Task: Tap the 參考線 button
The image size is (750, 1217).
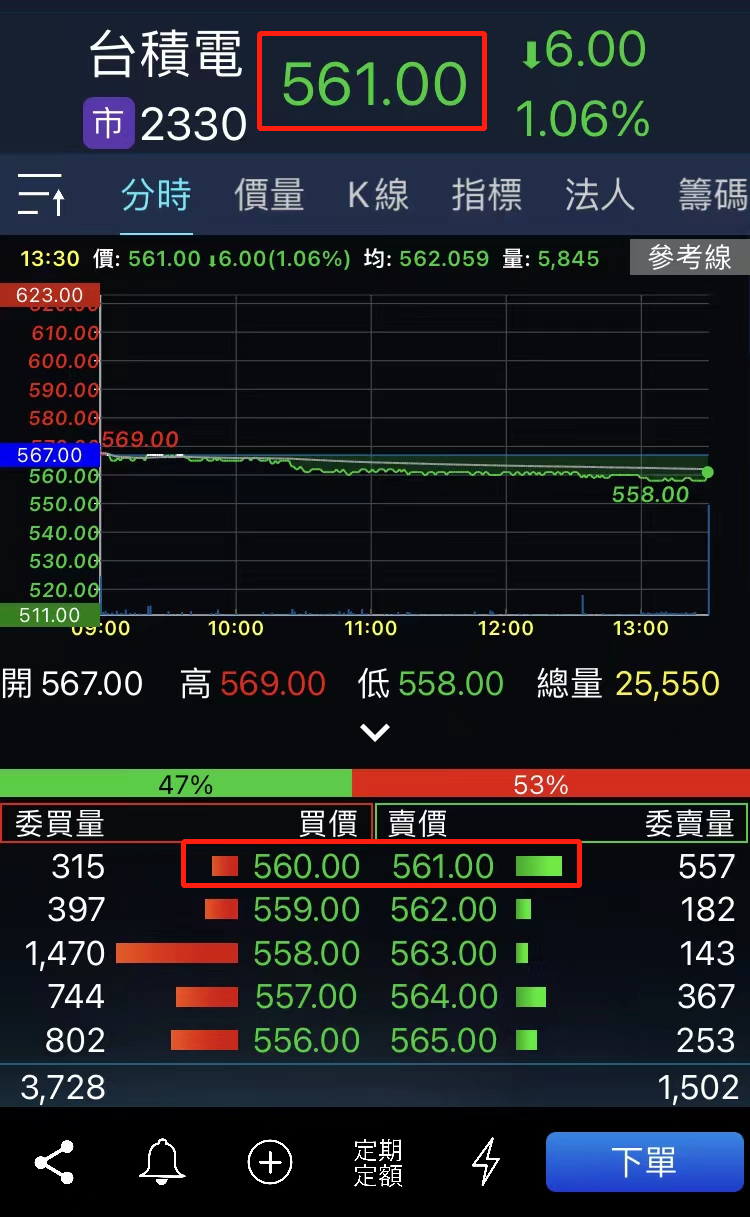Action: coord(689,258)
